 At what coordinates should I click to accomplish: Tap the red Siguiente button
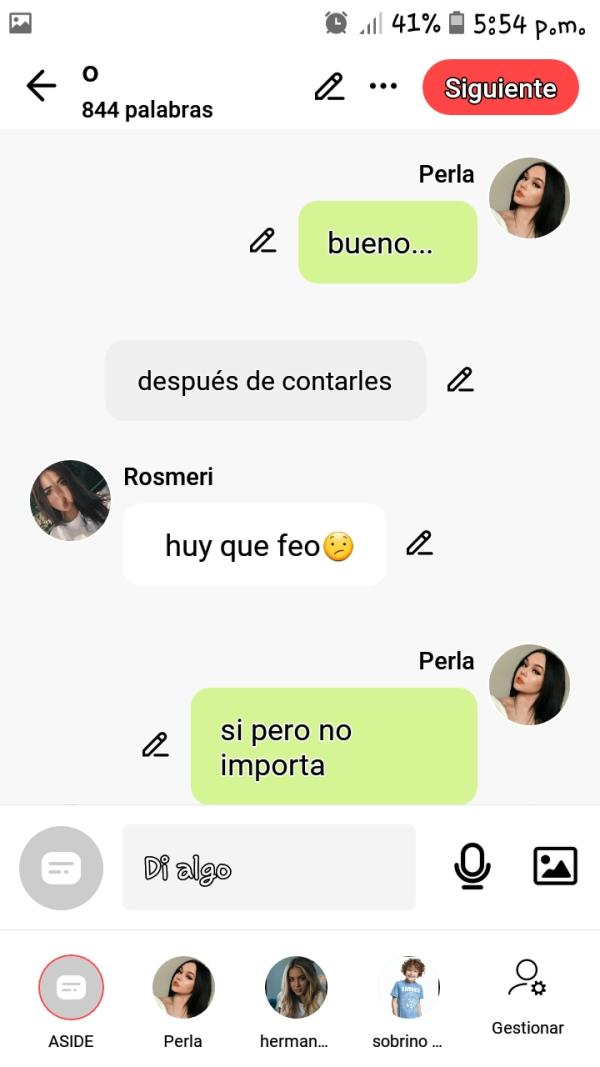(500, 88)
